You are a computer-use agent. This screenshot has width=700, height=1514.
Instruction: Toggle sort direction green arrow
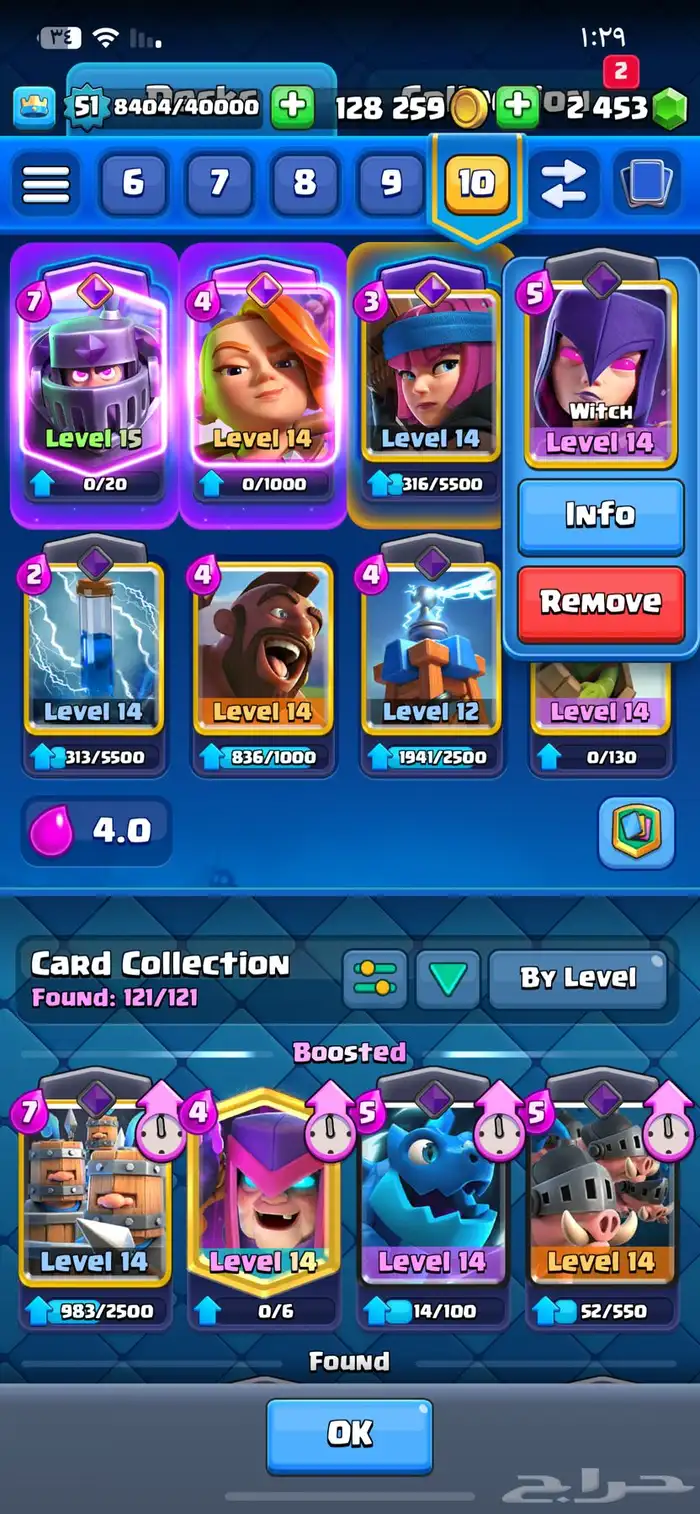(x=447, y=979)
